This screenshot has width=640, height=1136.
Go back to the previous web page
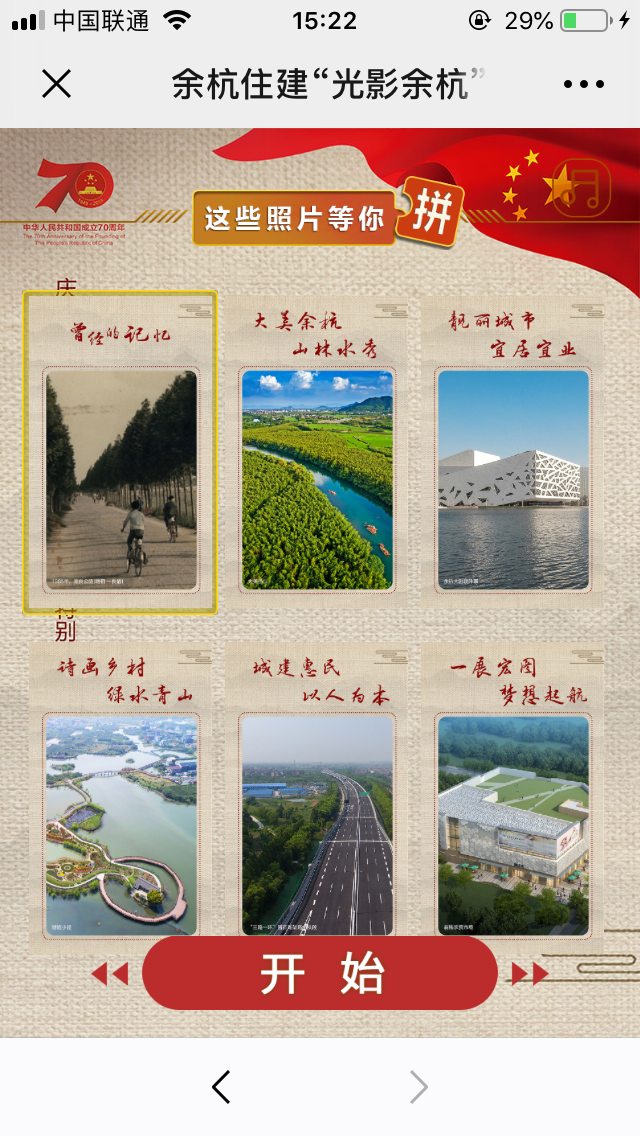pos(222,1087)
